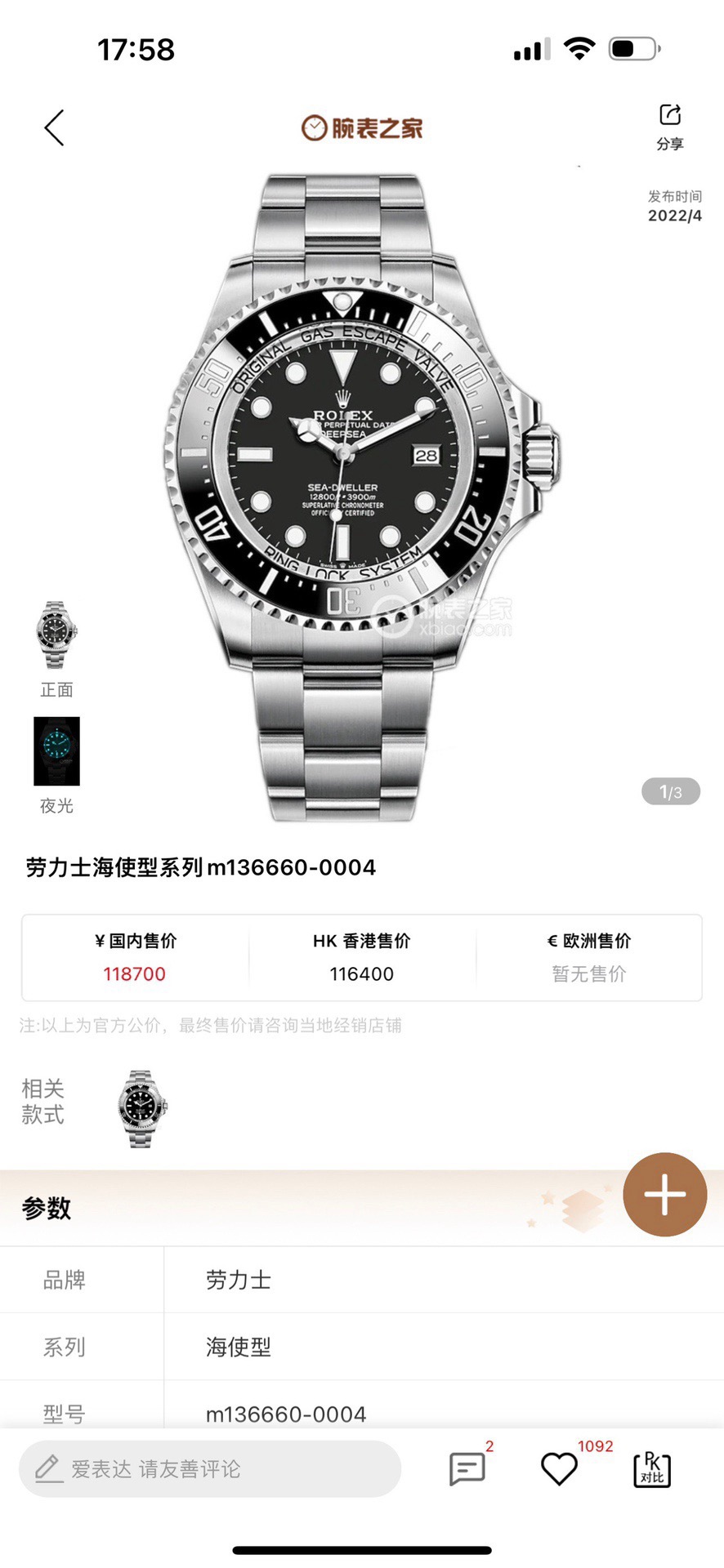The height and width of the screenshot is (1568, 724).
Task: Go back using the back arrow
Action: (x=54, y=128)
